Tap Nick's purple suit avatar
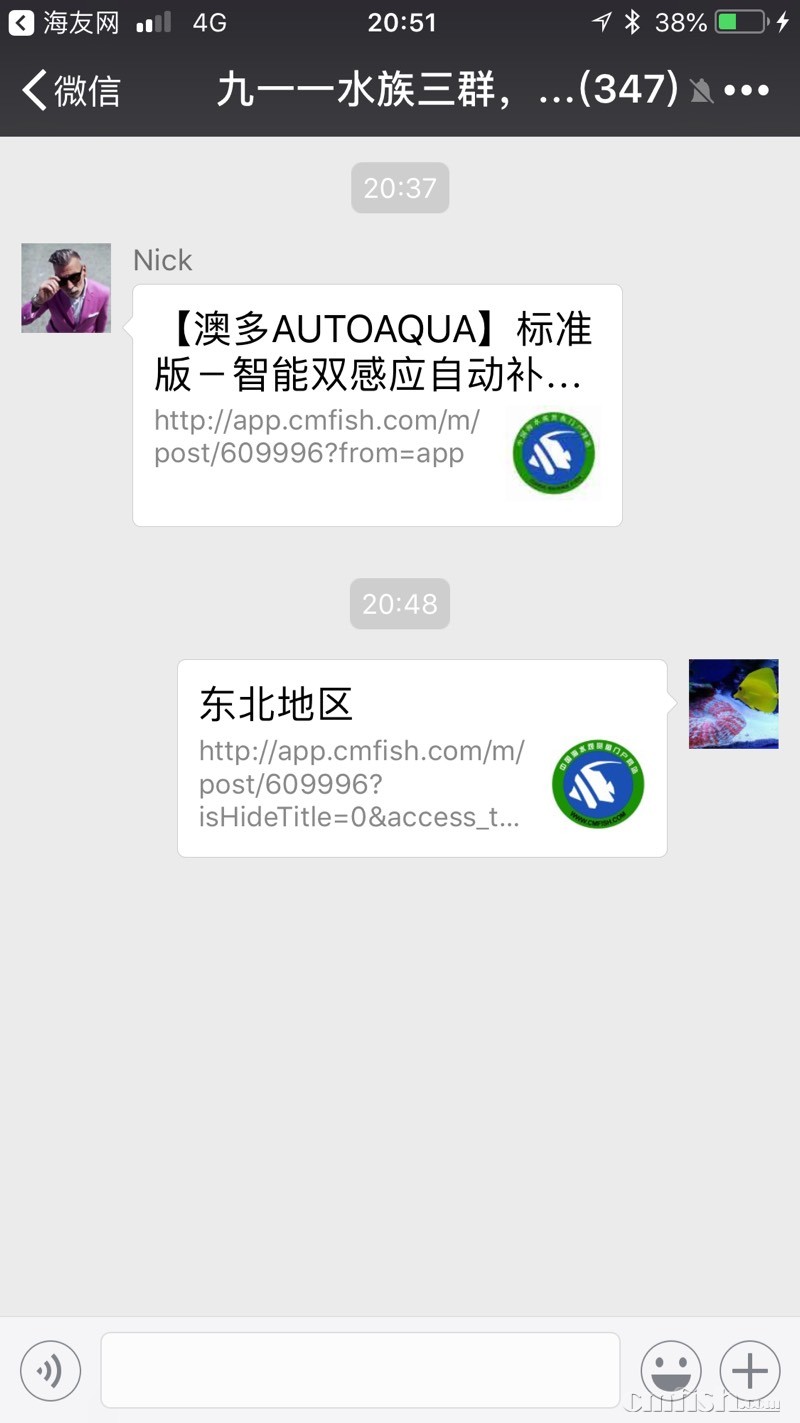This screenshot has height=1423, width=800. click(x=65, y=287)
